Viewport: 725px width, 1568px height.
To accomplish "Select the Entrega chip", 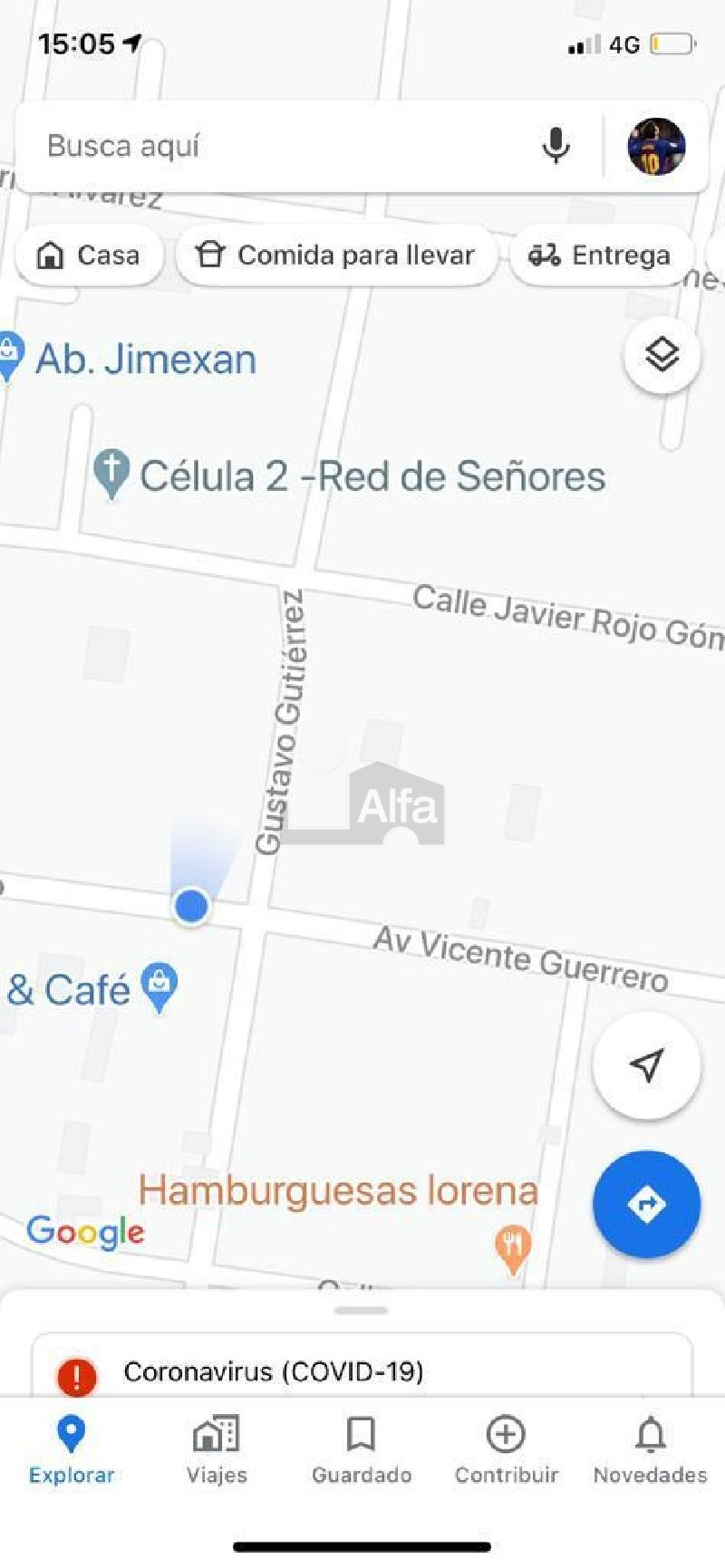I will (x=601, y=255).
